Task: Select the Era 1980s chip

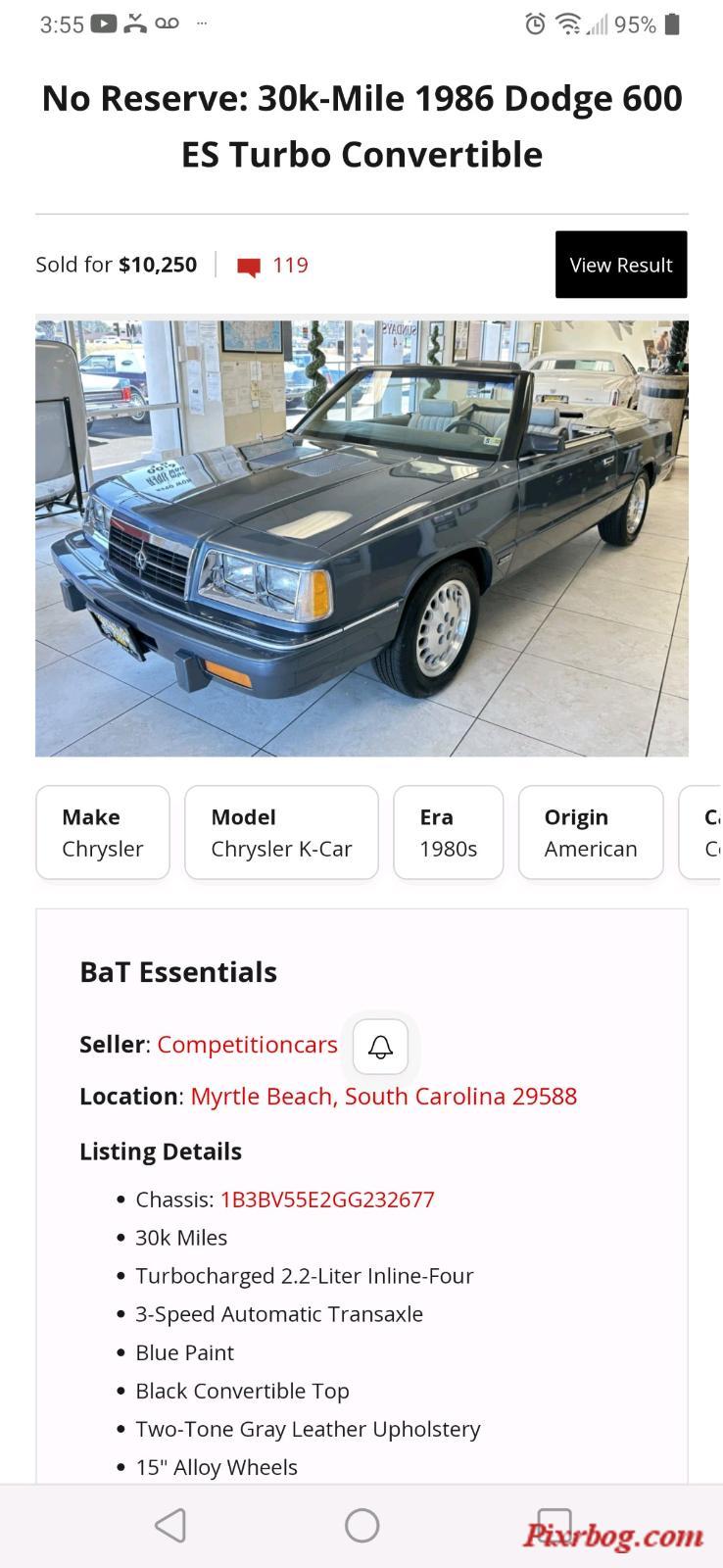Action: (448, 833)
